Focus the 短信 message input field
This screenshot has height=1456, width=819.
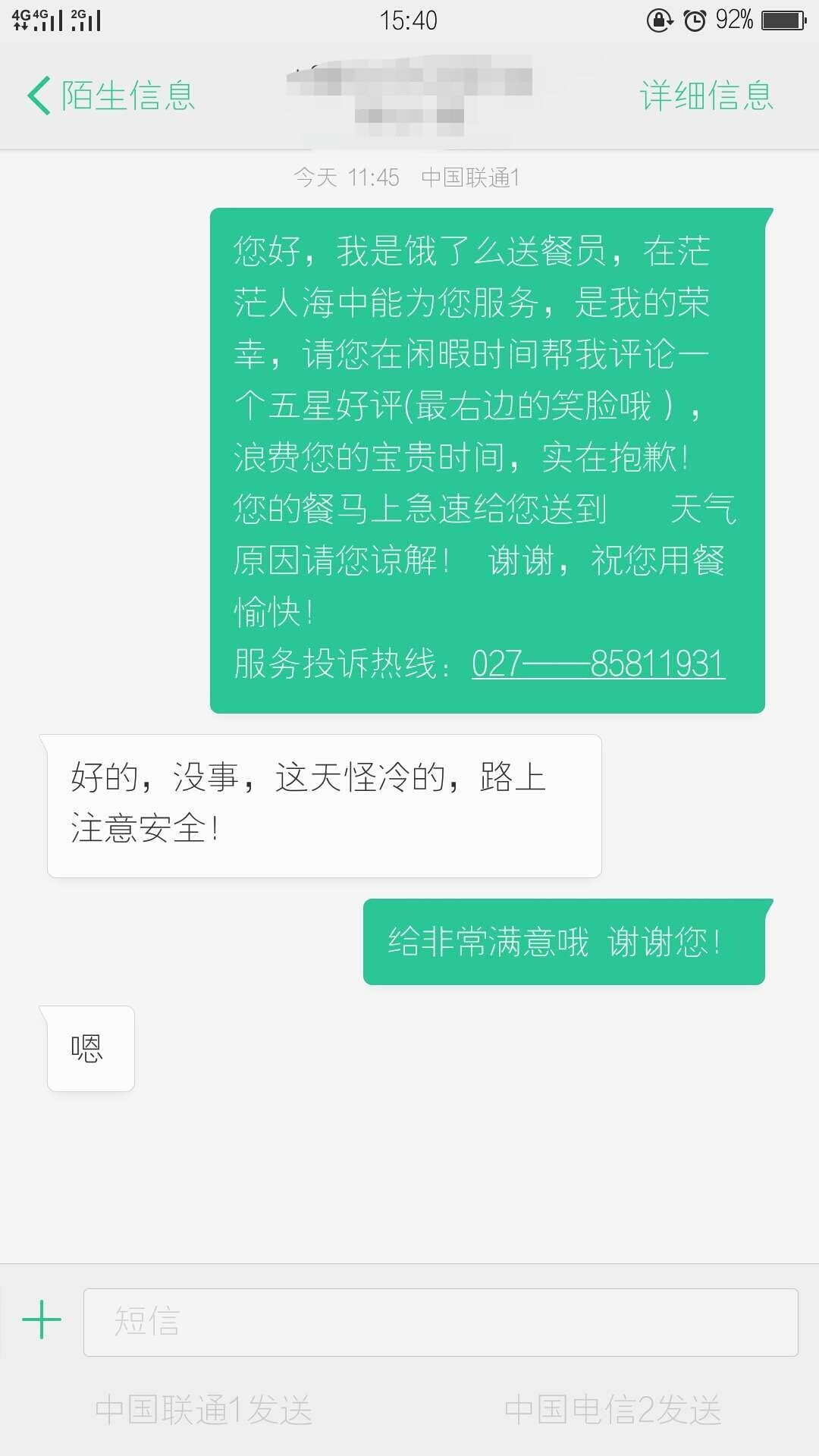[x=441, y=1322]
